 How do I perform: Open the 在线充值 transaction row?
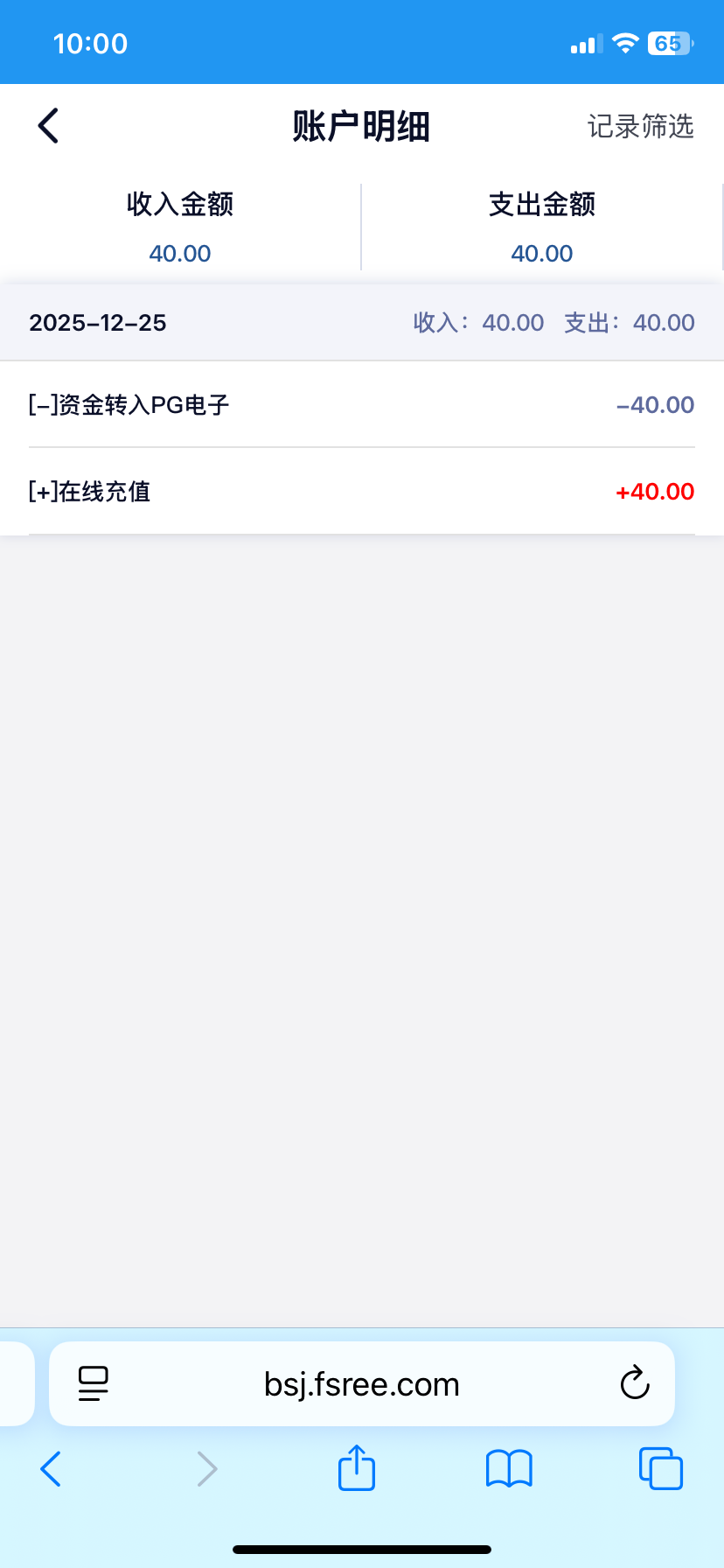tap(361, 492)
